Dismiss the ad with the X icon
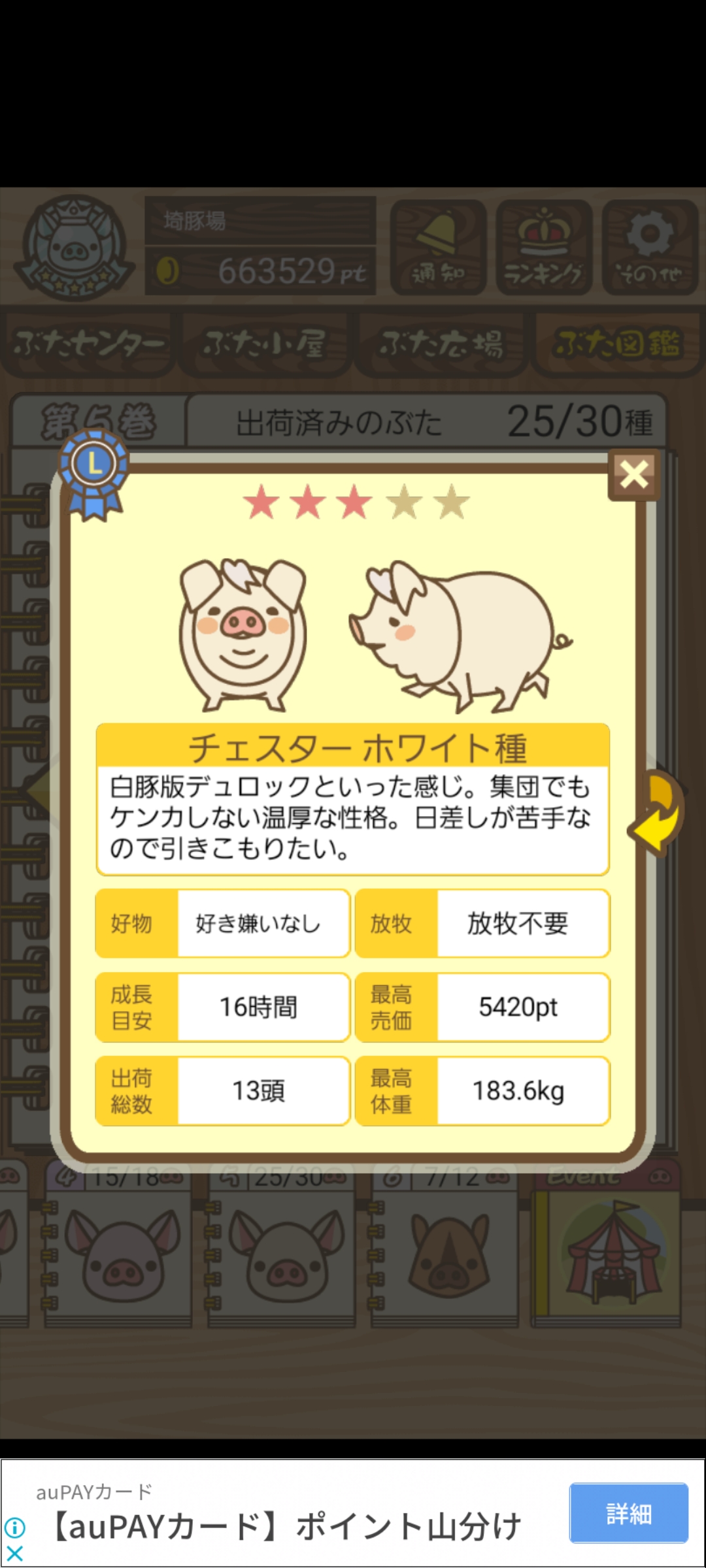The height and width of the screenshot is (1568, 706). tap(14, 1554)
